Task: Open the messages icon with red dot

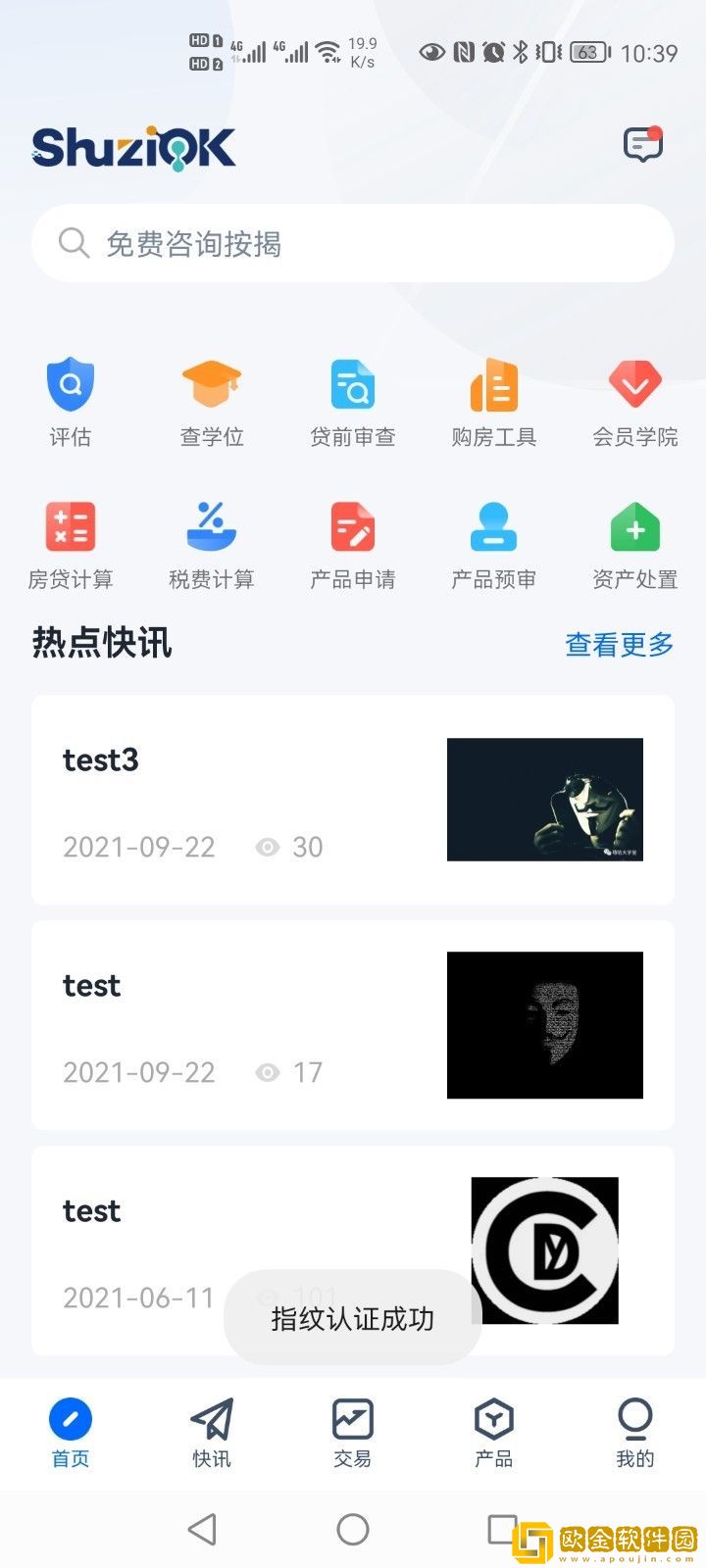Action: (x=643, y=145)
